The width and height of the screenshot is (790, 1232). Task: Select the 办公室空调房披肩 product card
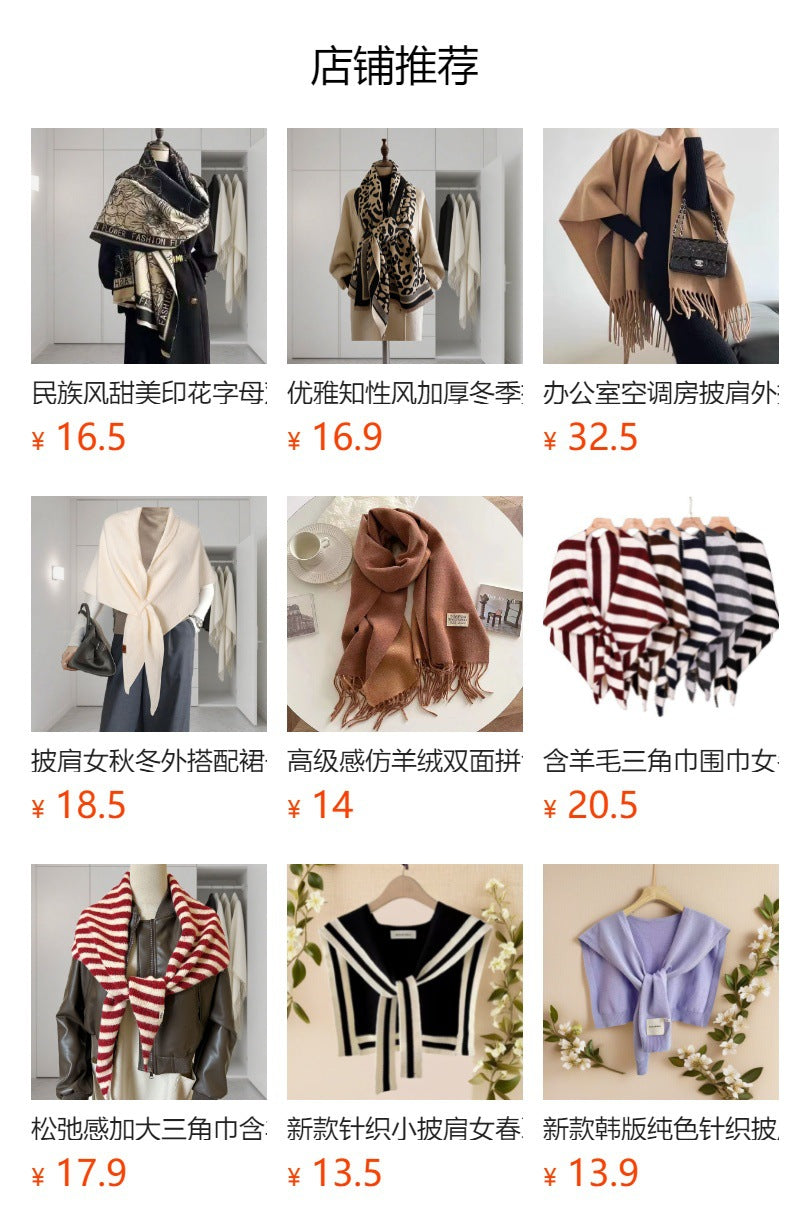pyautogui.click(x=661, y=246)
